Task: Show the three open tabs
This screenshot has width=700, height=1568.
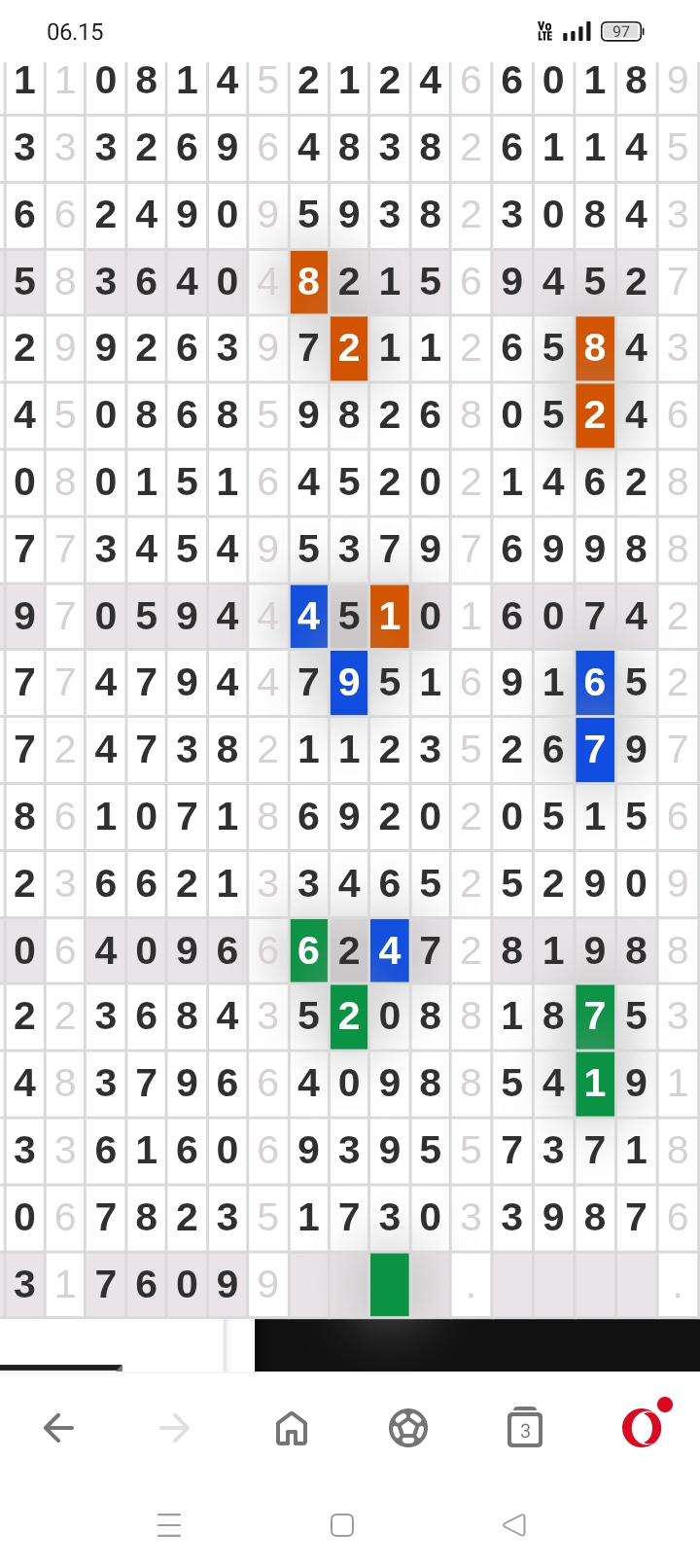Action: tap(525, 1428)
